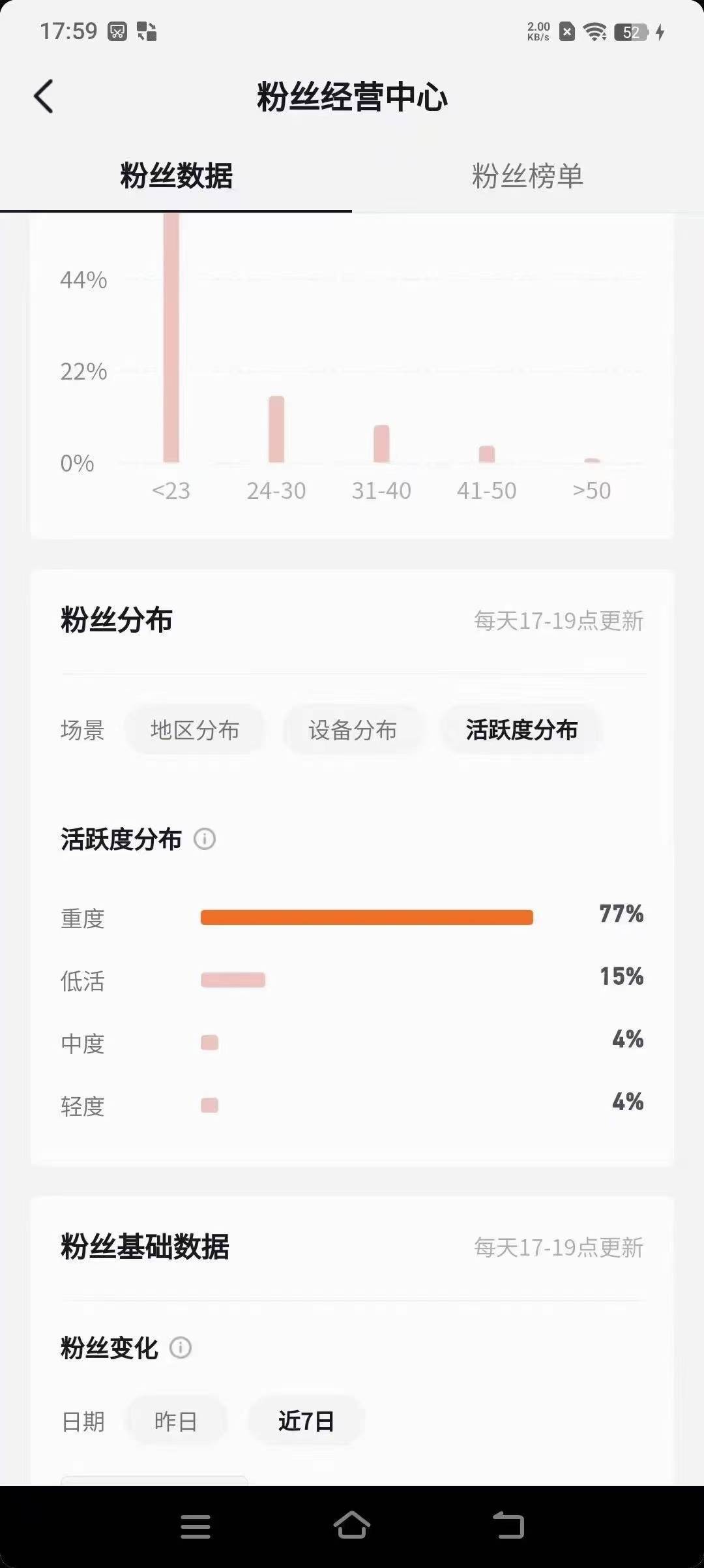Select the 粉丝数据 tab

pos(176,176)
